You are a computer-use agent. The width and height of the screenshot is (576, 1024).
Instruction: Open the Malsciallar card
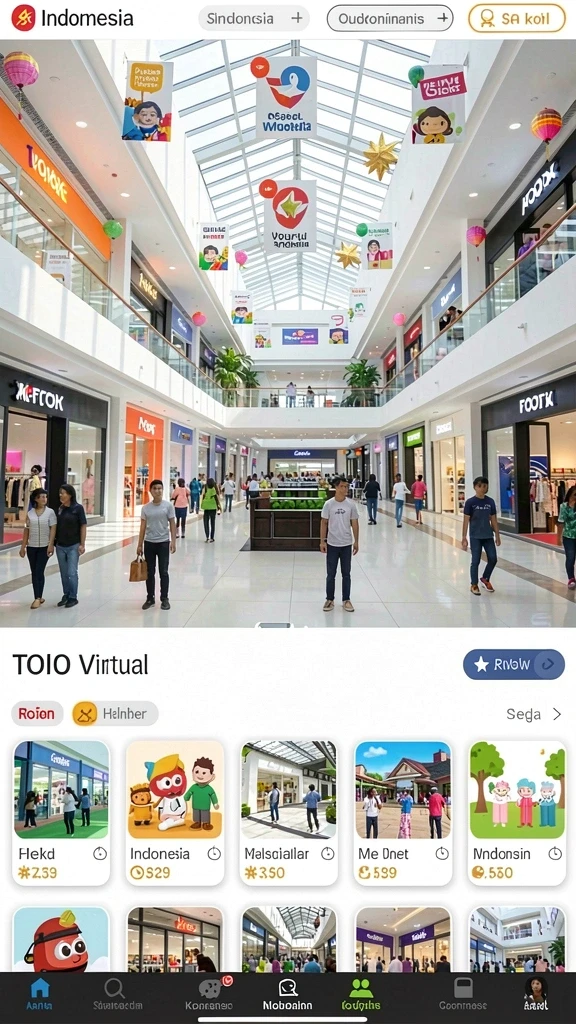pyautogui.click(x=289, y=812)
